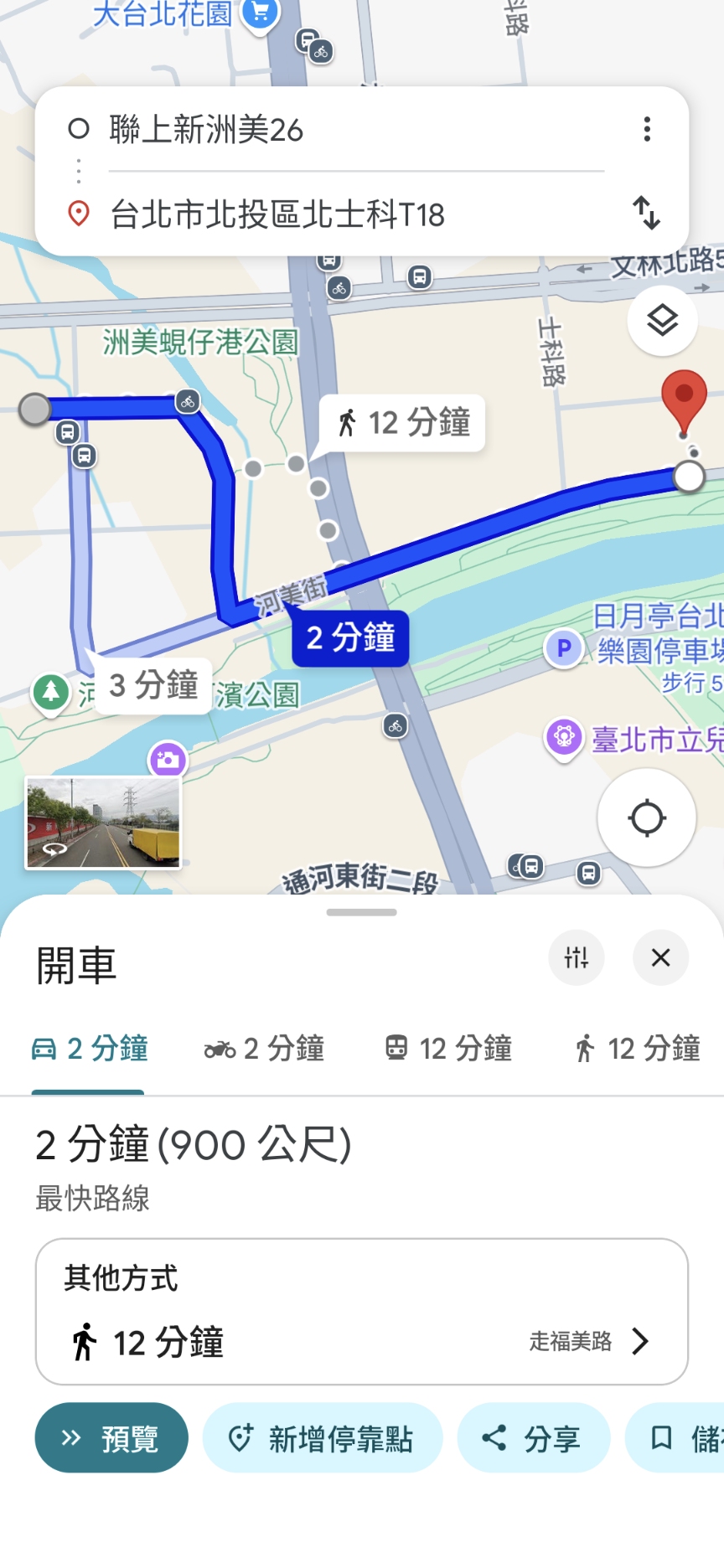The height and width of the screenshot is (1568, 724).
Task: Tap the 預覽 preview button
Action: 111,1438
